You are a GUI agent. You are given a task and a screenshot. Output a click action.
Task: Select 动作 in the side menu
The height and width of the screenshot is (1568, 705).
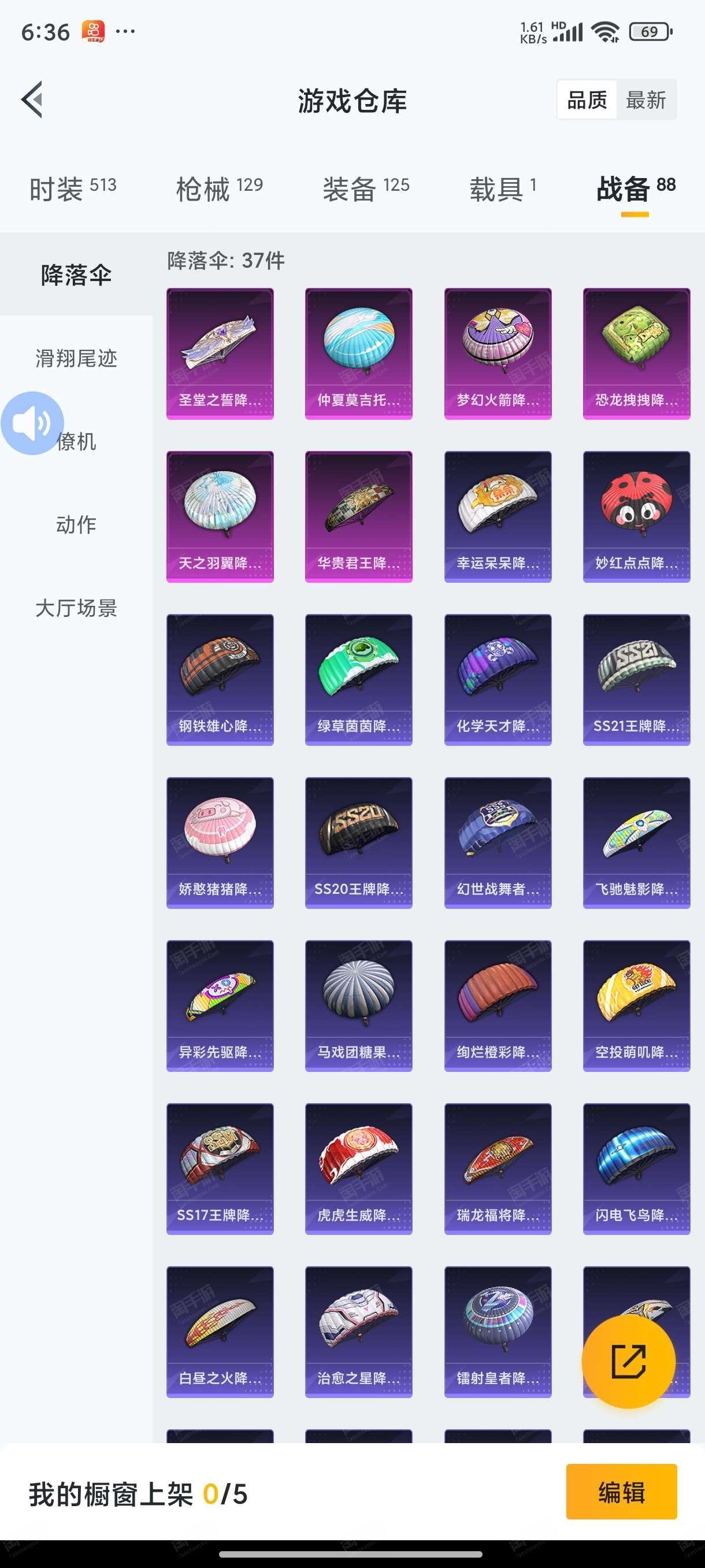76,525
